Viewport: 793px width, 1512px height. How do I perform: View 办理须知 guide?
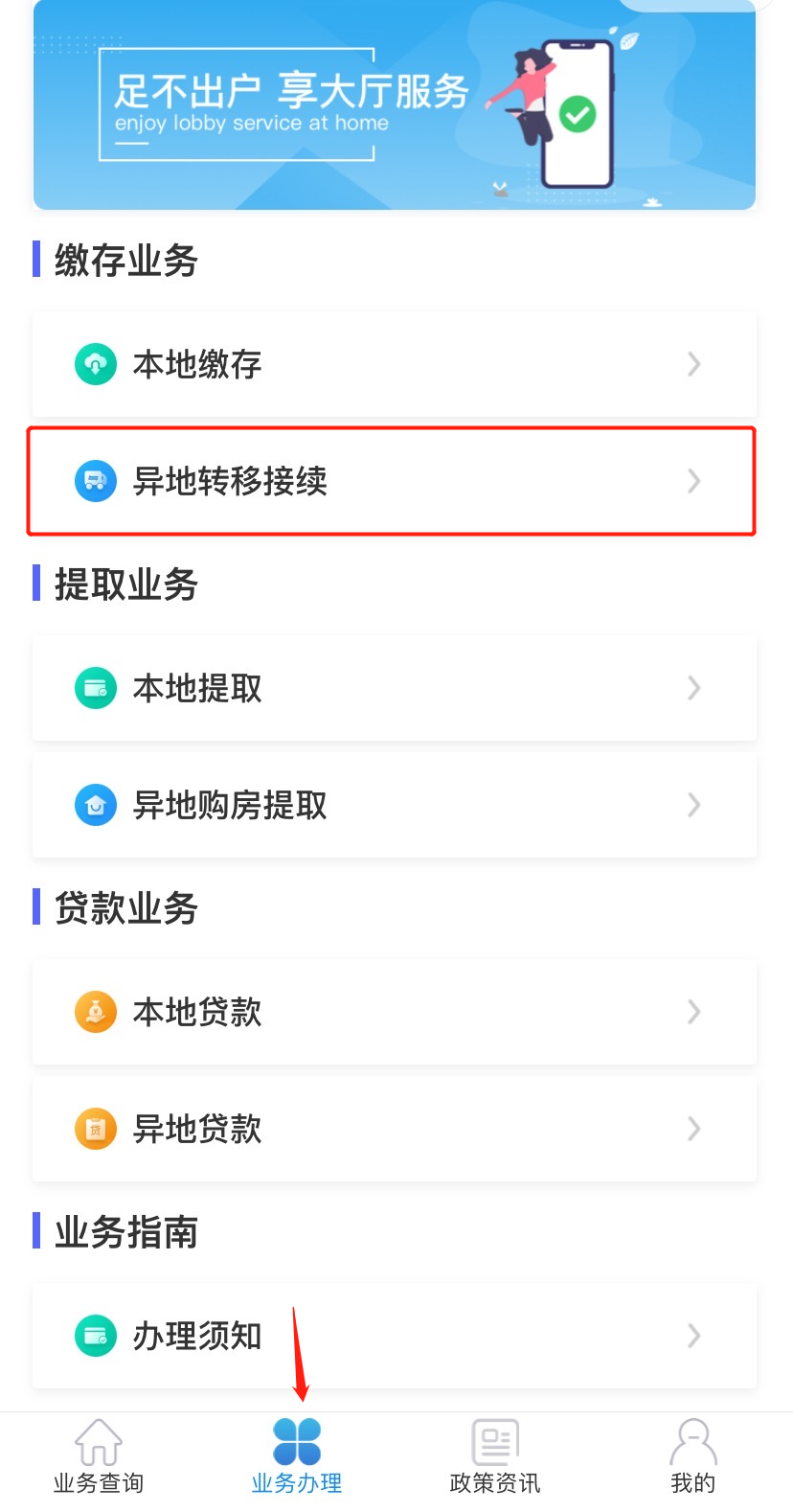pos(394,1336)
